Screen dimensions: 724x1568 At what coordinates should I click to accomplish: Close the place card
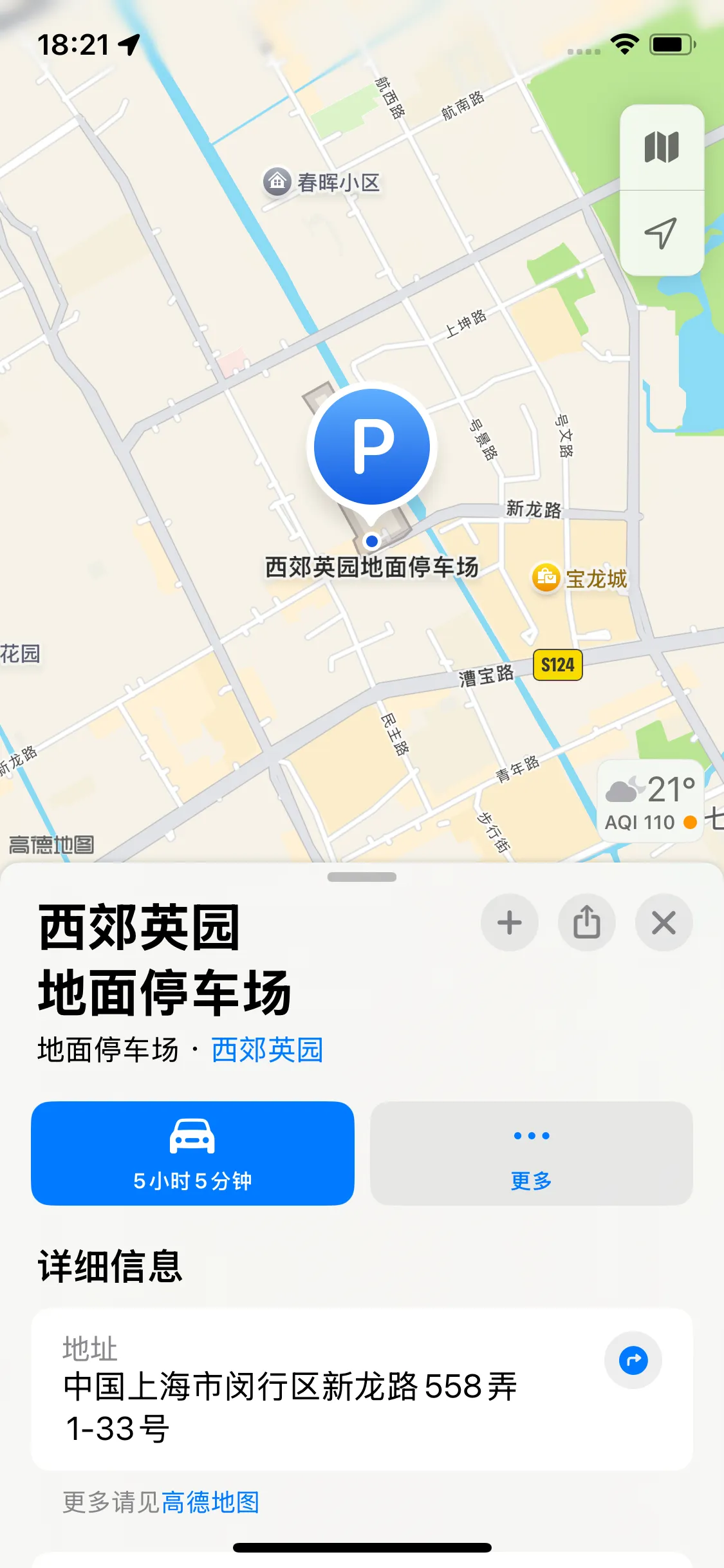[x=664, y=922]
